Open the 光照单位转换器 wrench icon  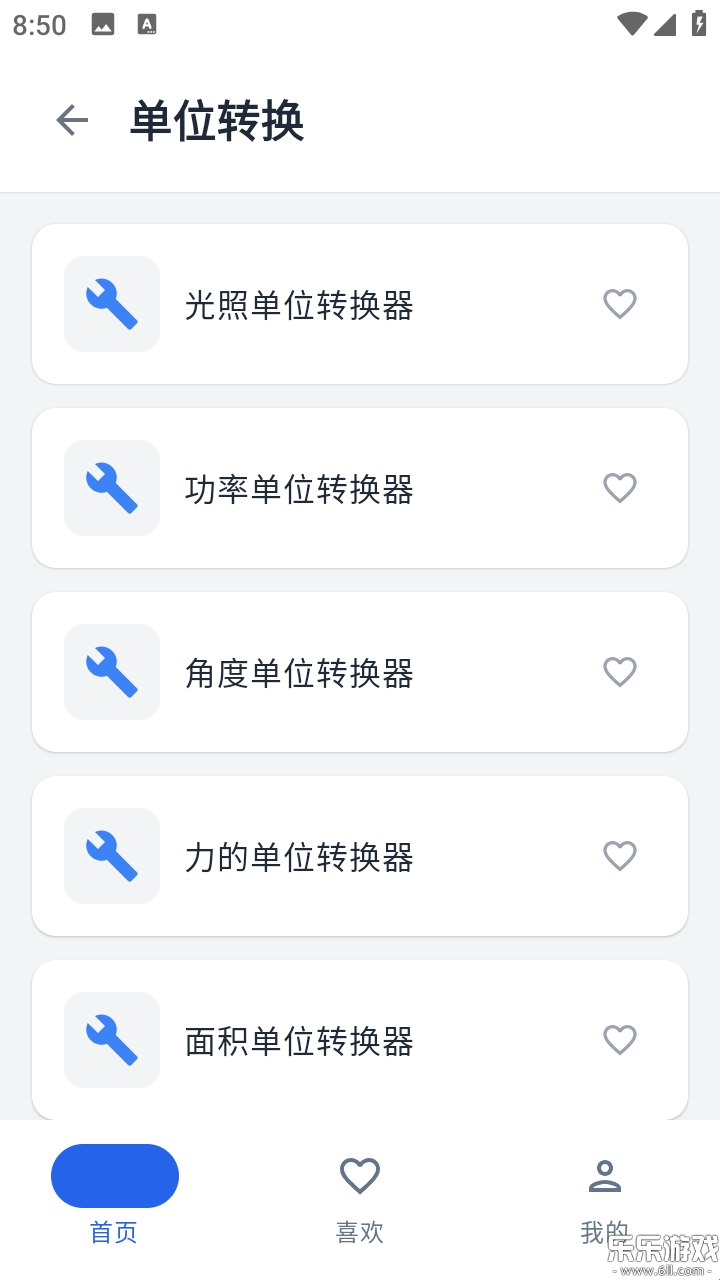[111, 304]
